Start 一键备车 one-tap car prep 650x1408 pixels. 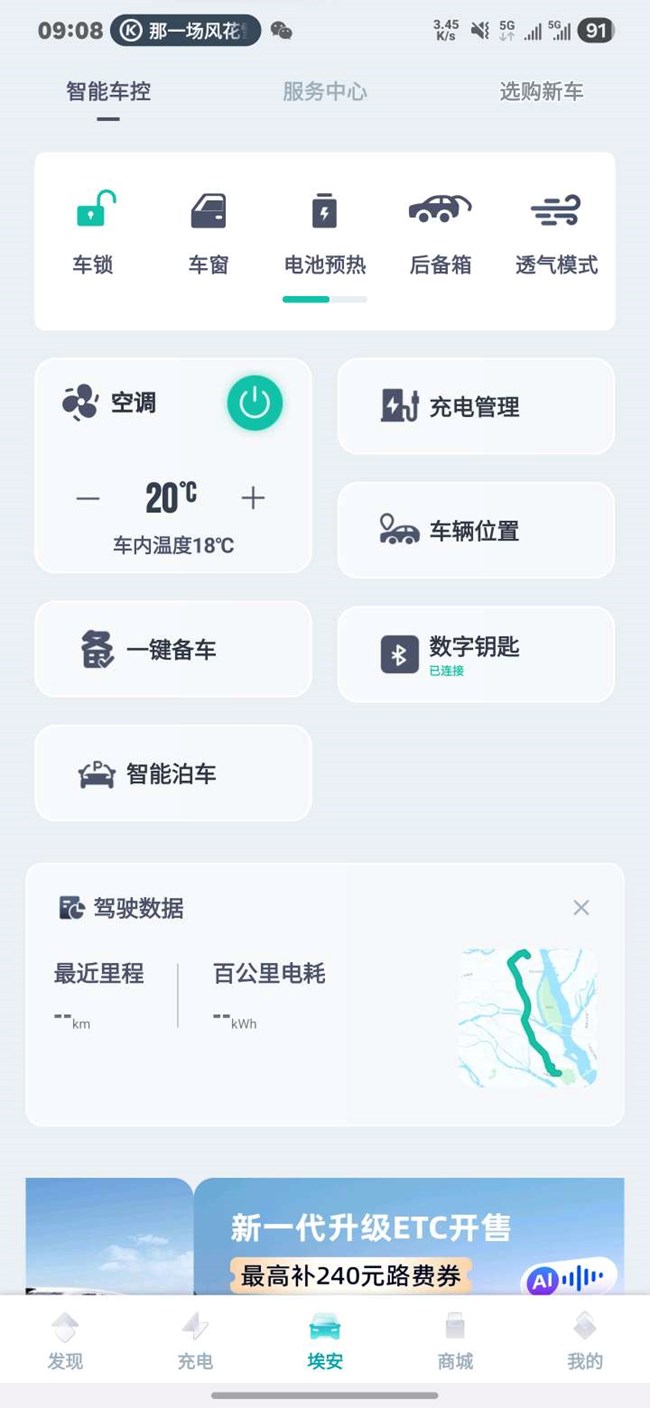(x=173, y=650)
